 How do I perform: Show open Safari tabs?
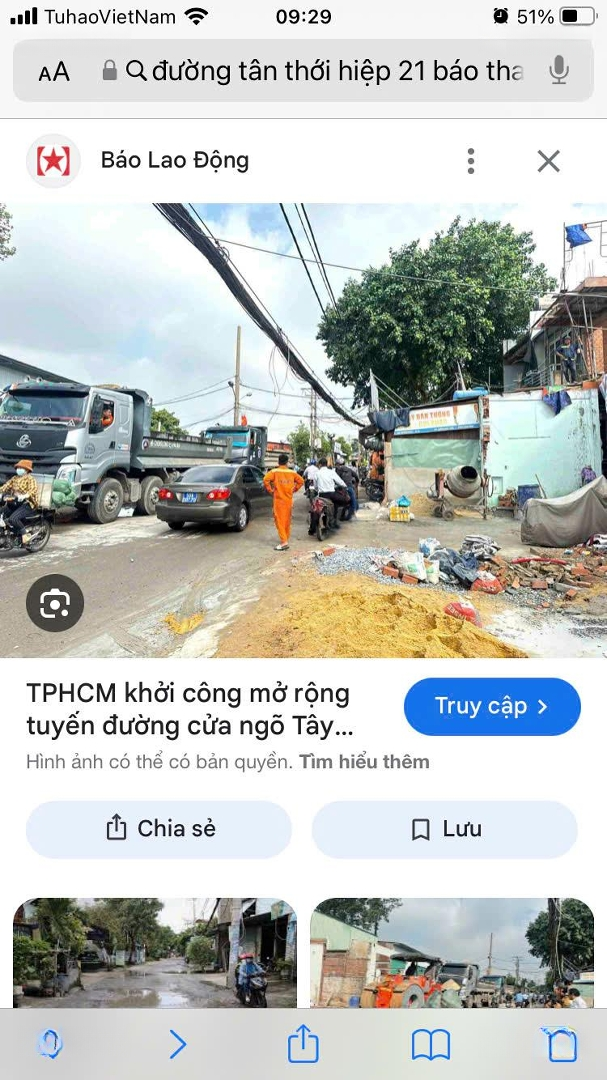click(562, 1045)
